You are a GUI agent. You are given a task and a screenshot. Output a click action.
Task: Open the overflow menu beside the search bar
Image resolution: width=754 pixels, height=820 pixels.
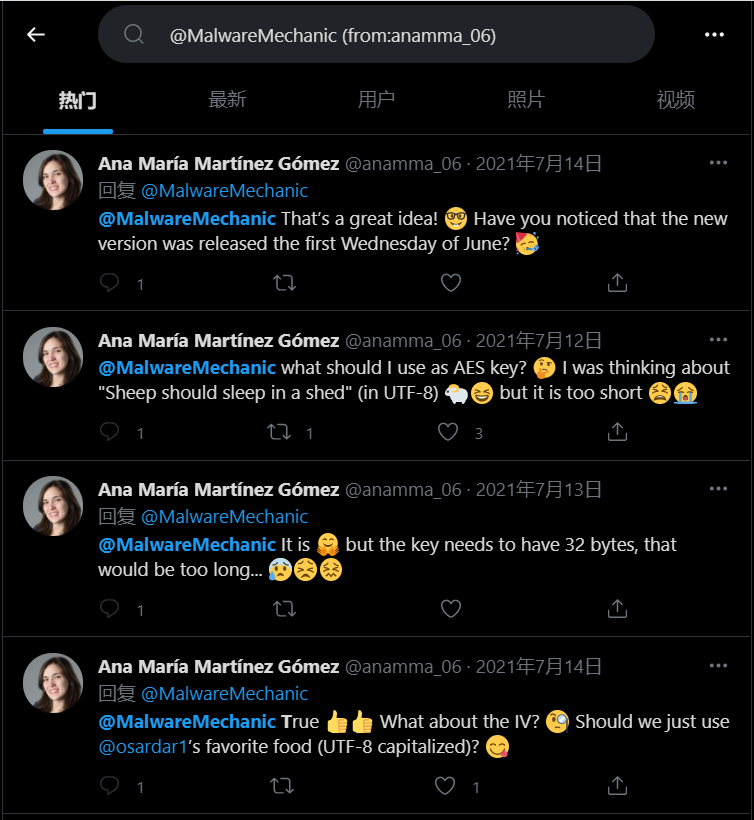point(714,34)
